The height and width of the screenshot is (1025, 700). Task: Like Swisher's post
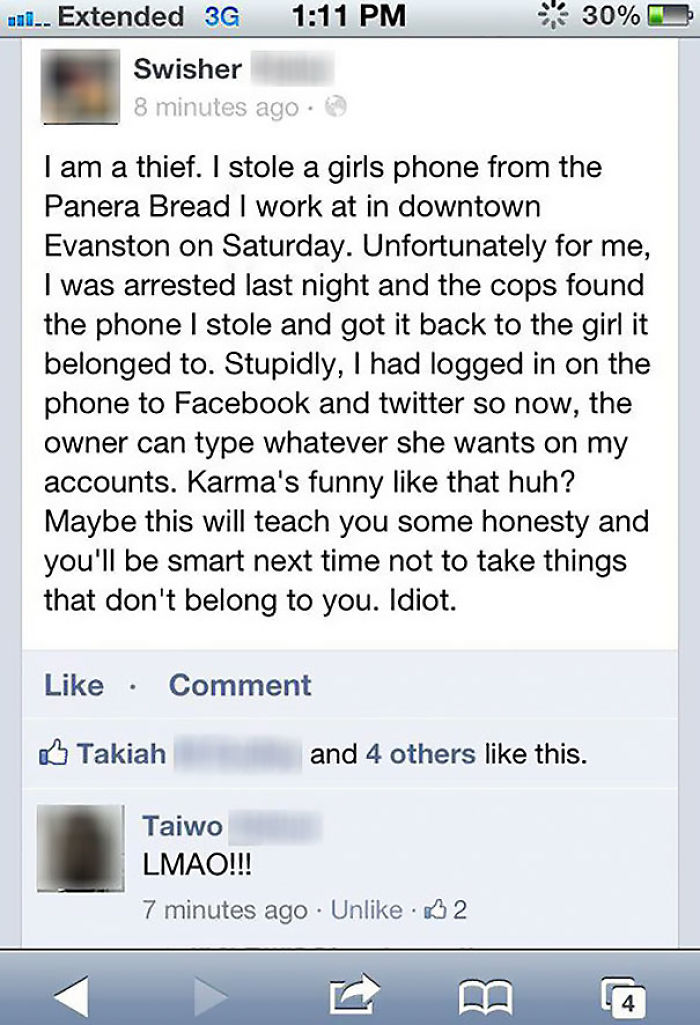point(74,685)
